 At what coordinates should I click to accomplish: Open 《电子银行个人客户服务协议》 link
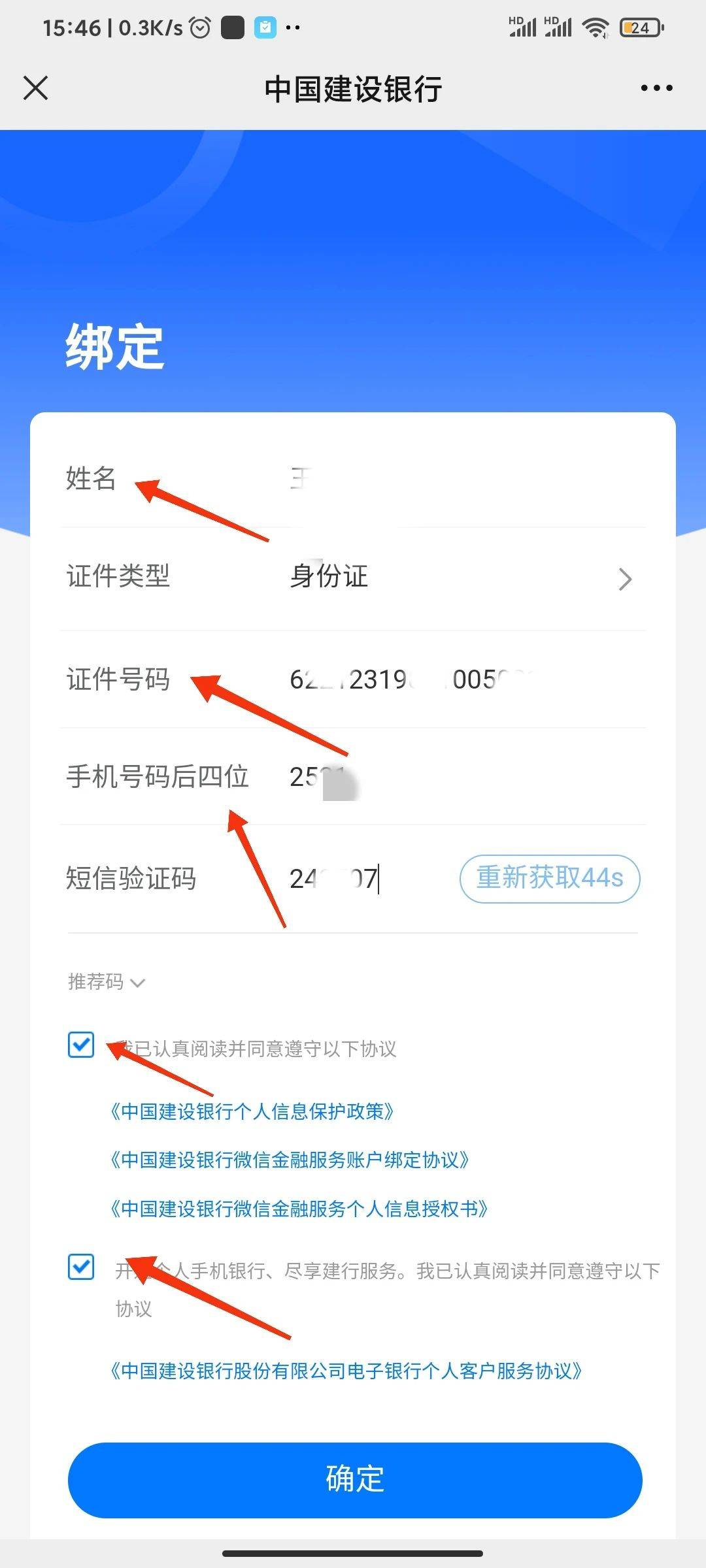[346, 1370]
